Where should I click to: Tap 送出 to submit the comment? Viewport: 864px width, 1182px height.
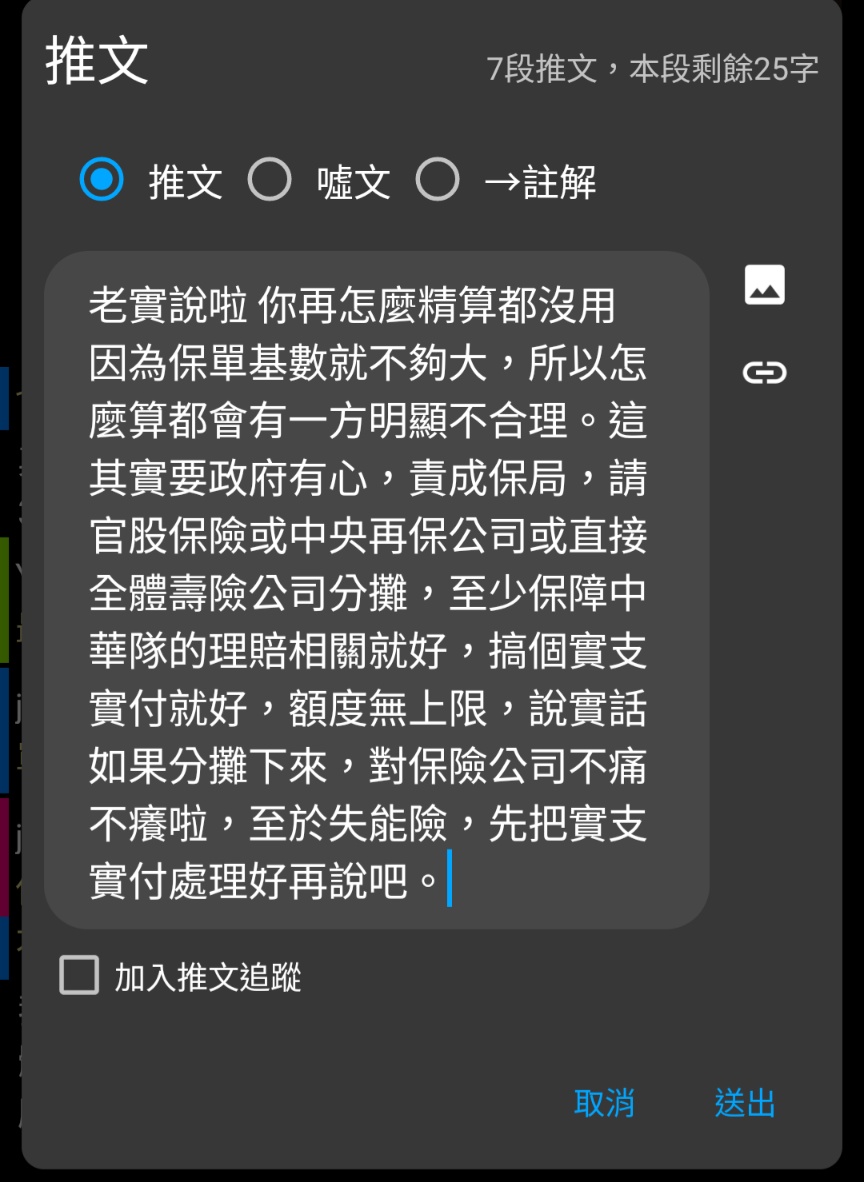point(745,1104)
